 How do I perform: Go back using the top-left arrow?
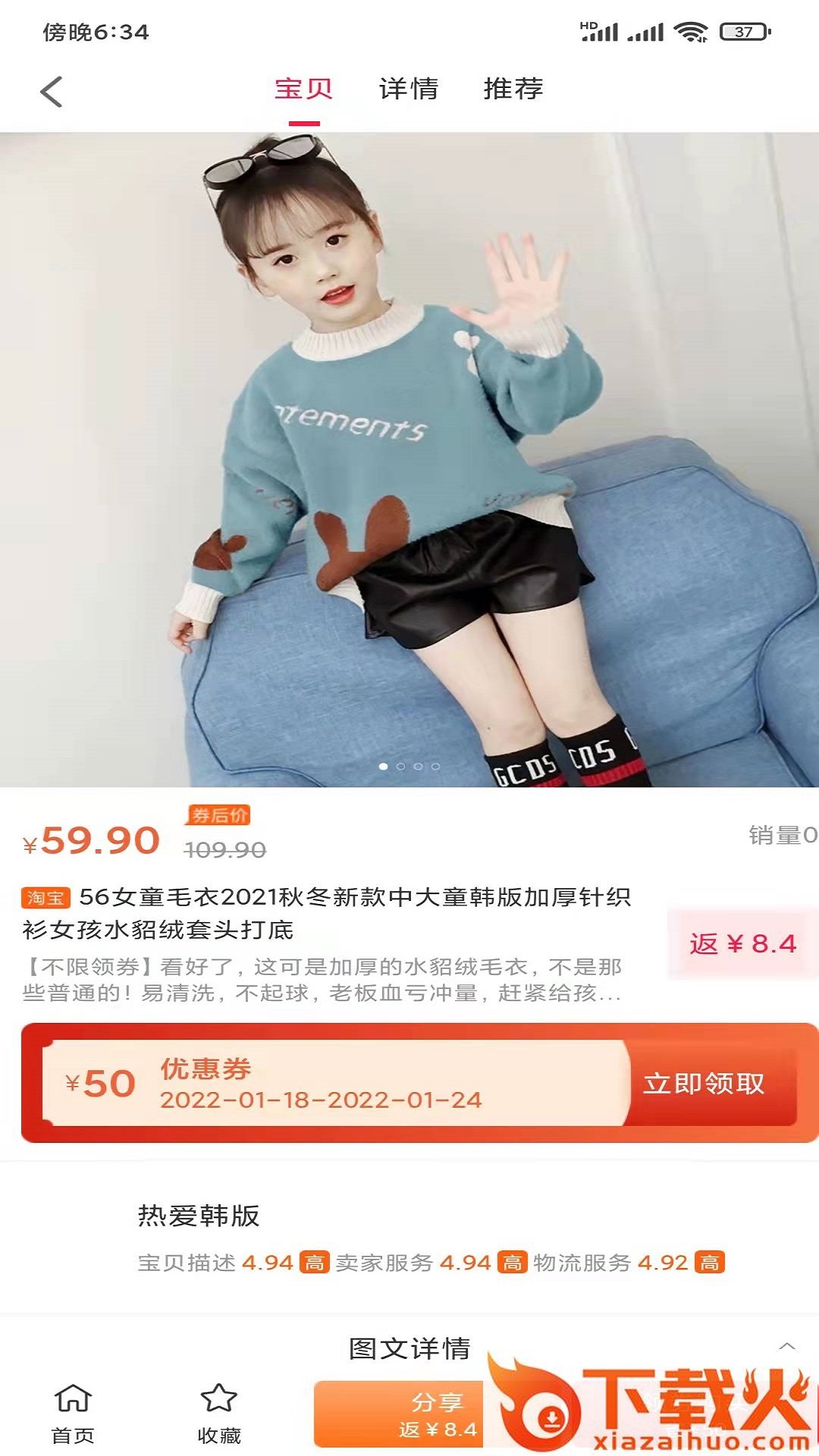pos(51,92)
